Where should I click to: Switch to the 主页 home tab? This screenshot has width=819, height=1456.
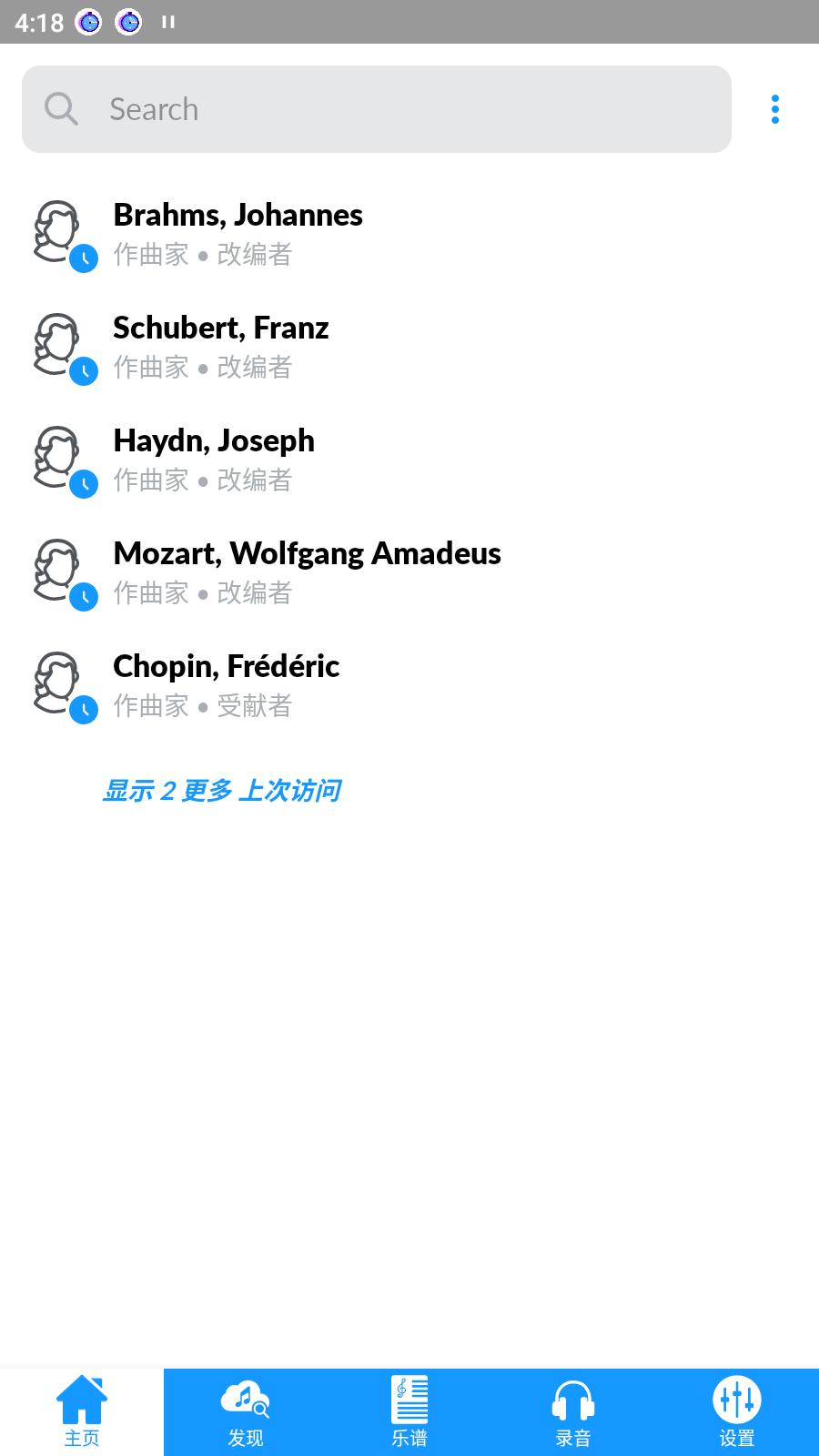coord(82,1412)
